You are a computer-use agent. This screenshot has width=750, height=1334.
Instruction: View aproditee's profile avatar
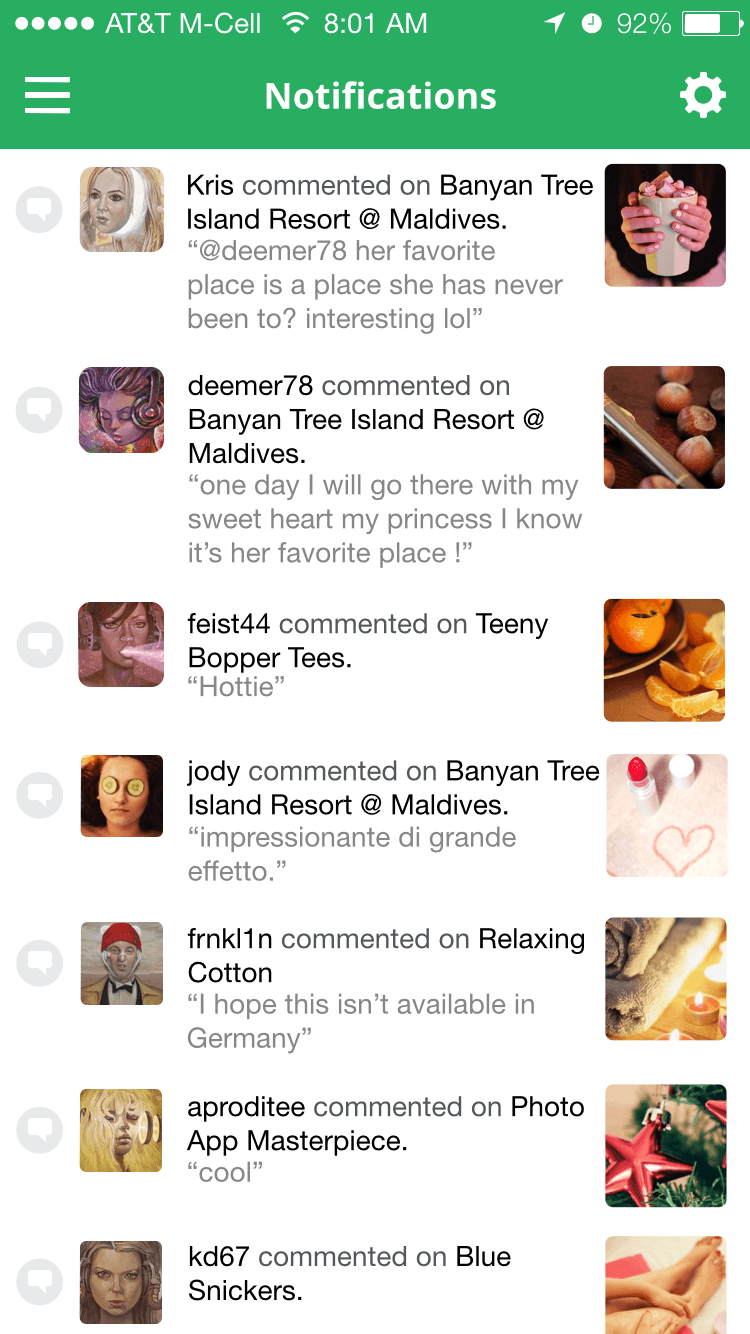pyautogui.click(x=121, y=1130)
